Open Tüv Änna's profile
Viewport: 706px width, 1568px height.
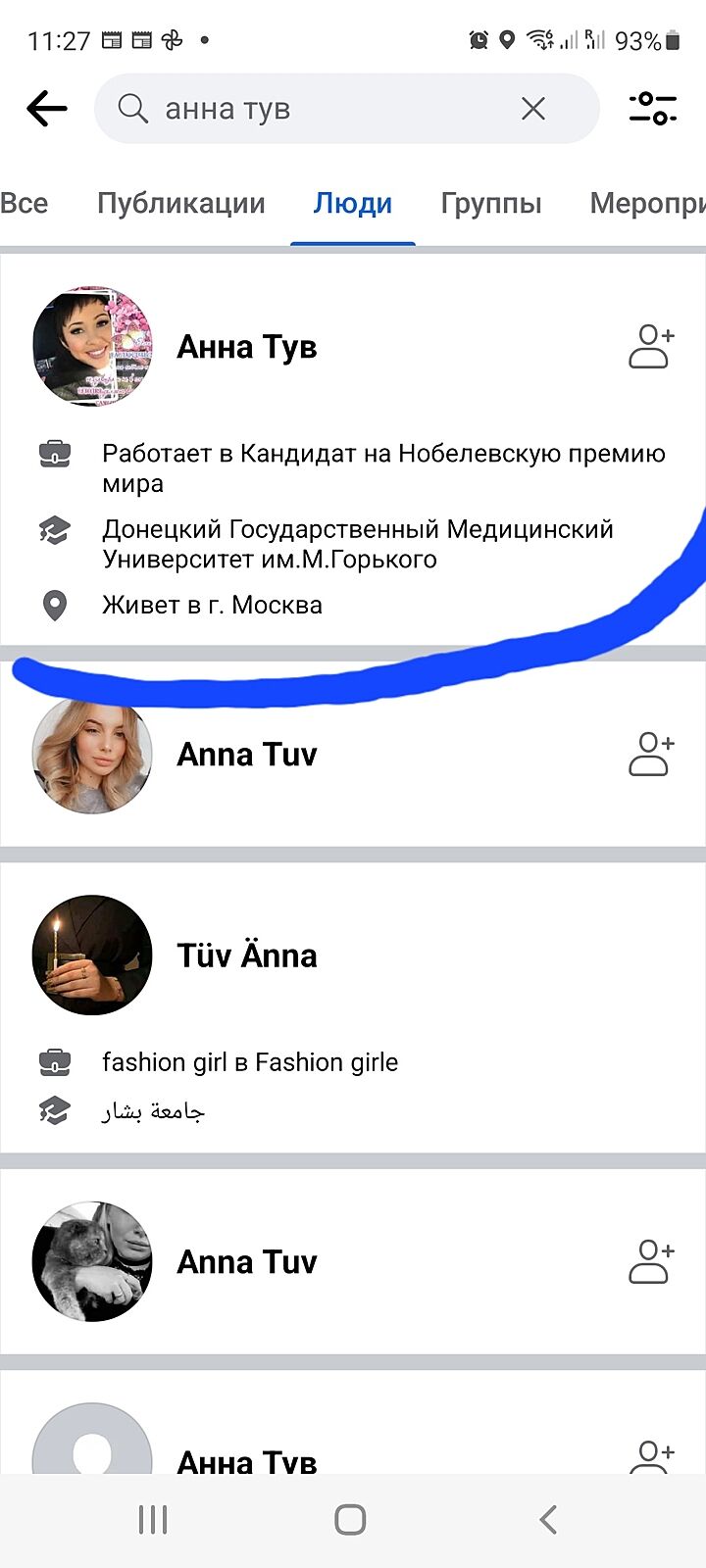tap(247, 955)
